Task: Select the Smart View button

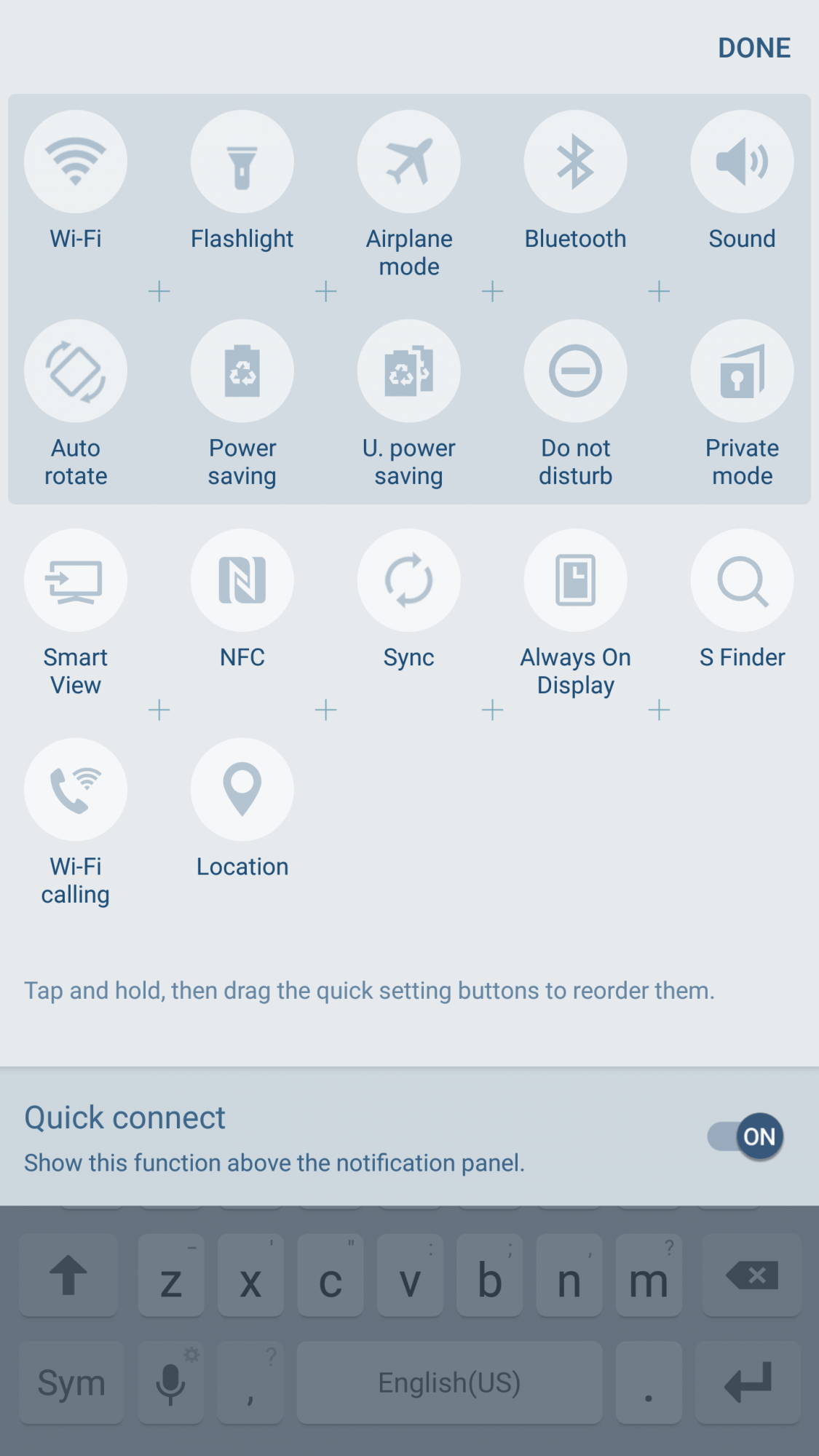Action: [76, 580]
